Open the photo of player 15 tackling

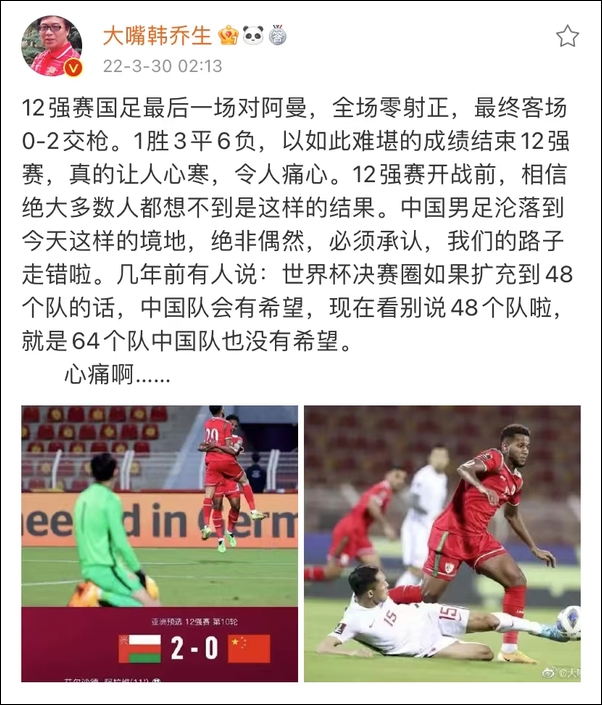pos(442,543)
